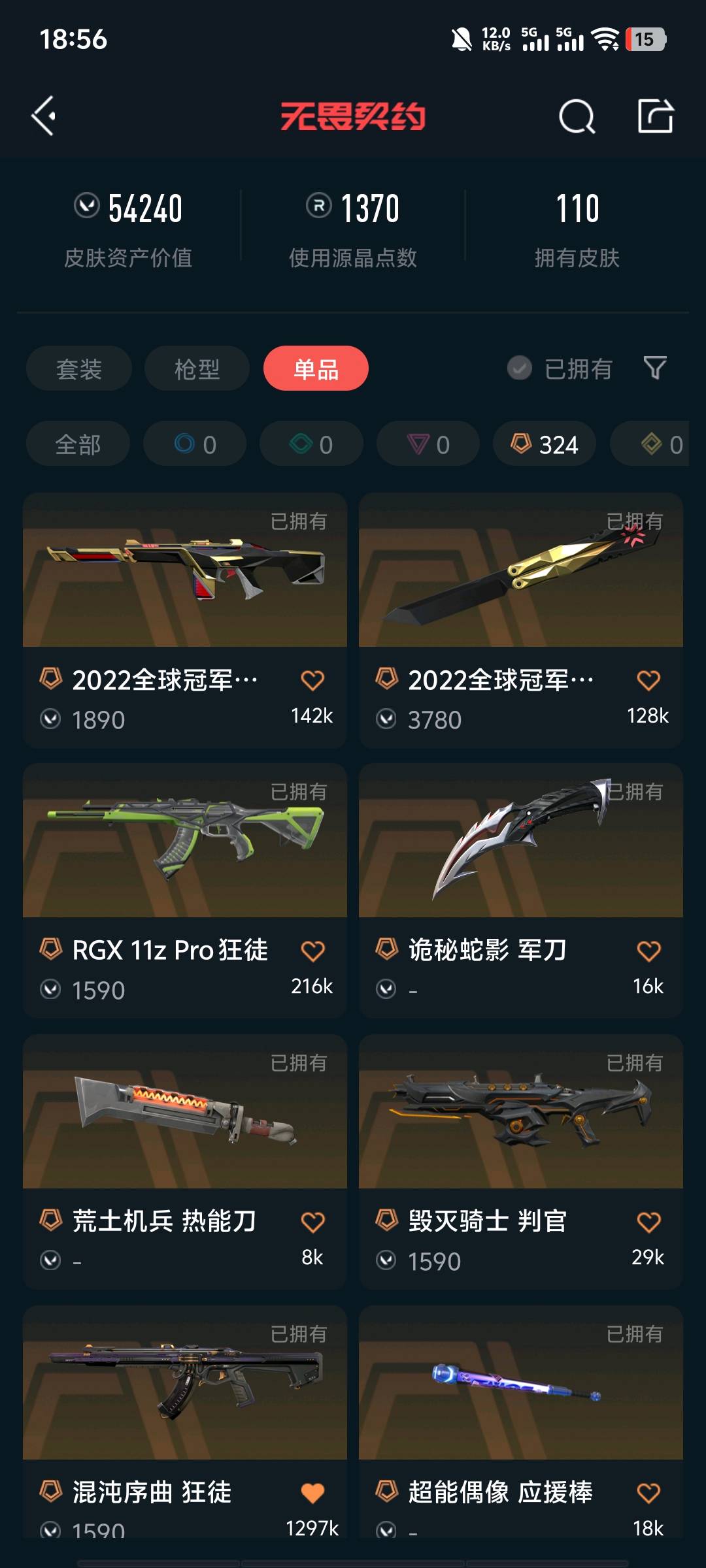Like the 超能偶像 应援棒 skin
Screen dimensions: 706x1568
[x=648, y=1494]
